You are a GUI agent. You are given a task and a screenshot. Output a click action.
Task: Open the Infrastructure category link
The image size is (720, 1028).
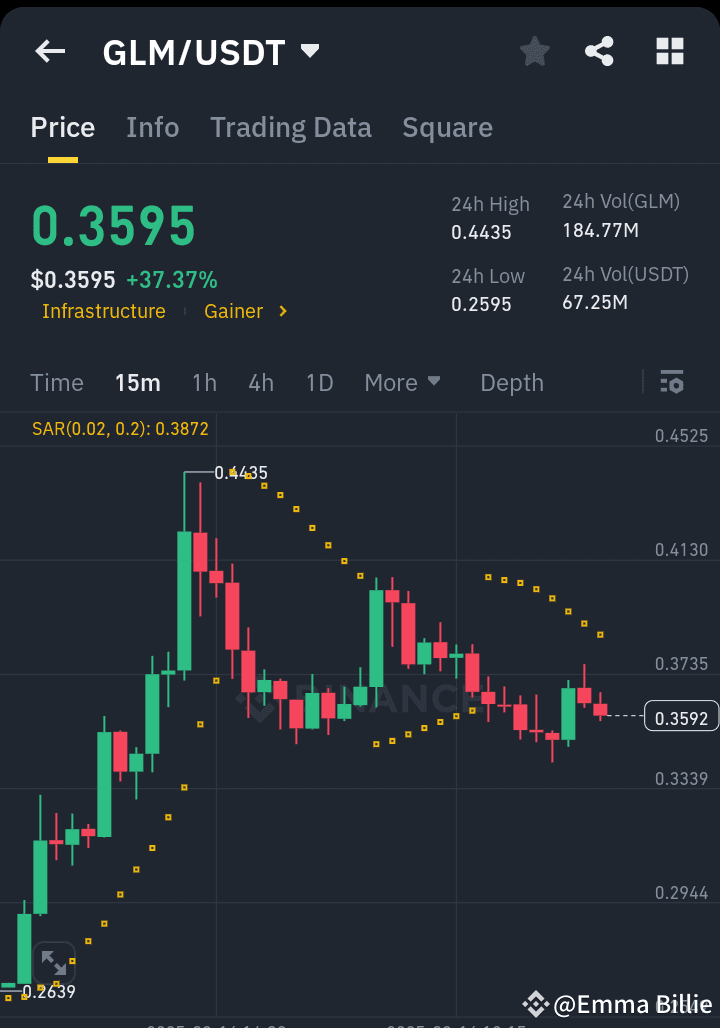(x=104, y=311)
